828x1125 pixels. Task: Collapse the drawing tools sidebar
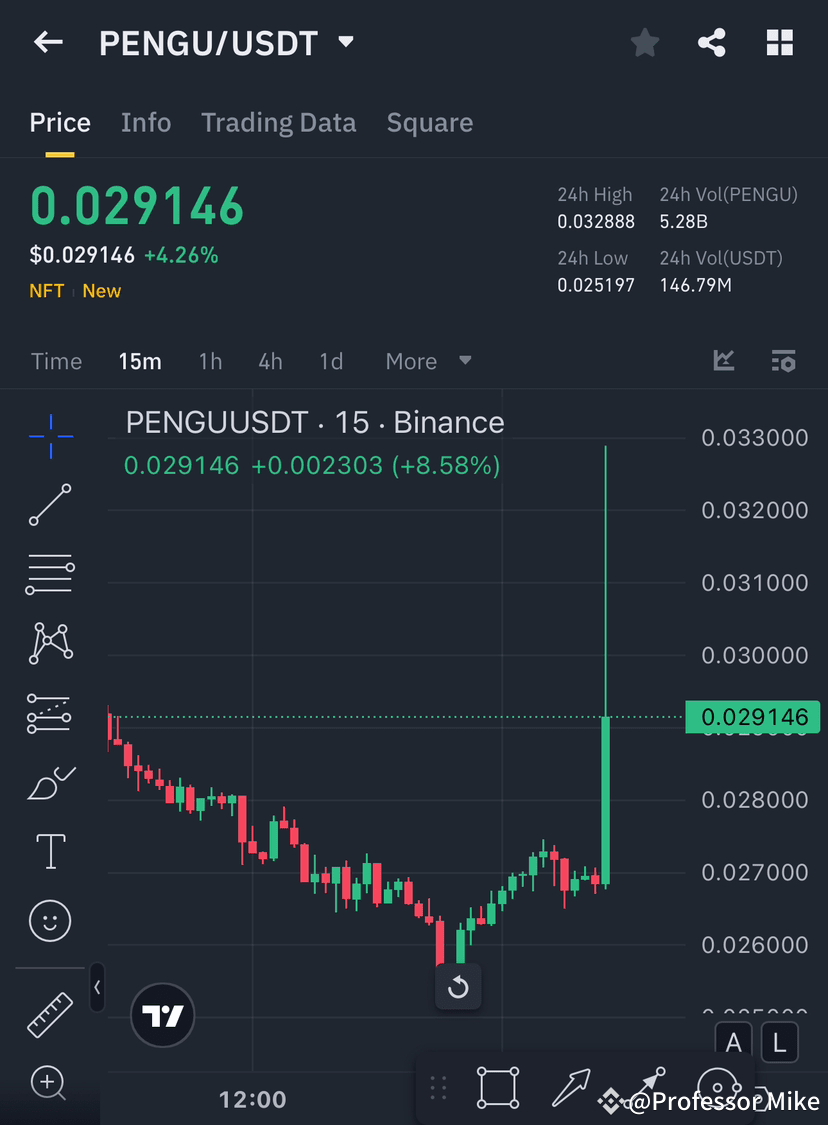[x=97, y=988]
